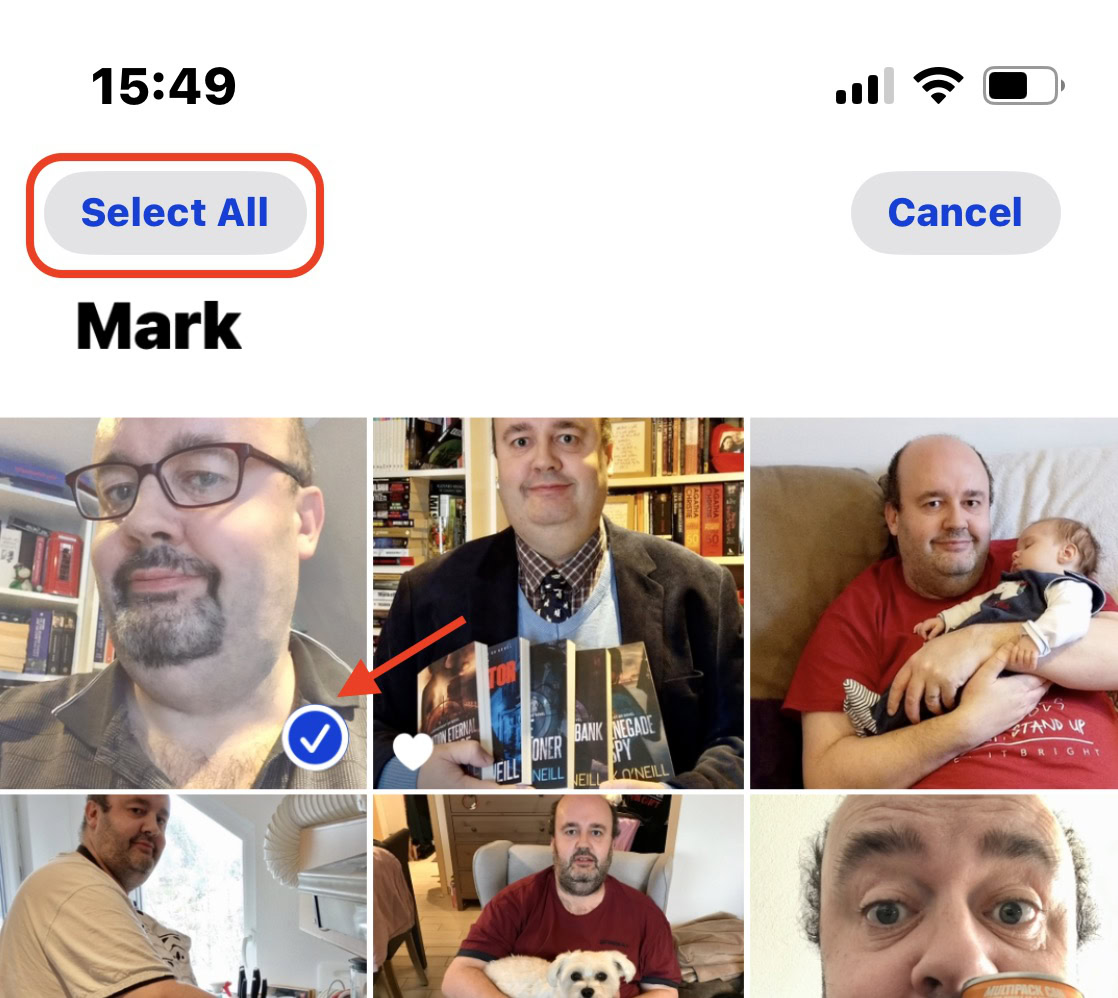This screenshot has height=998, width=1118.
Task: Deselect the checked photo with glasses
Action: (x=183, y=603)
